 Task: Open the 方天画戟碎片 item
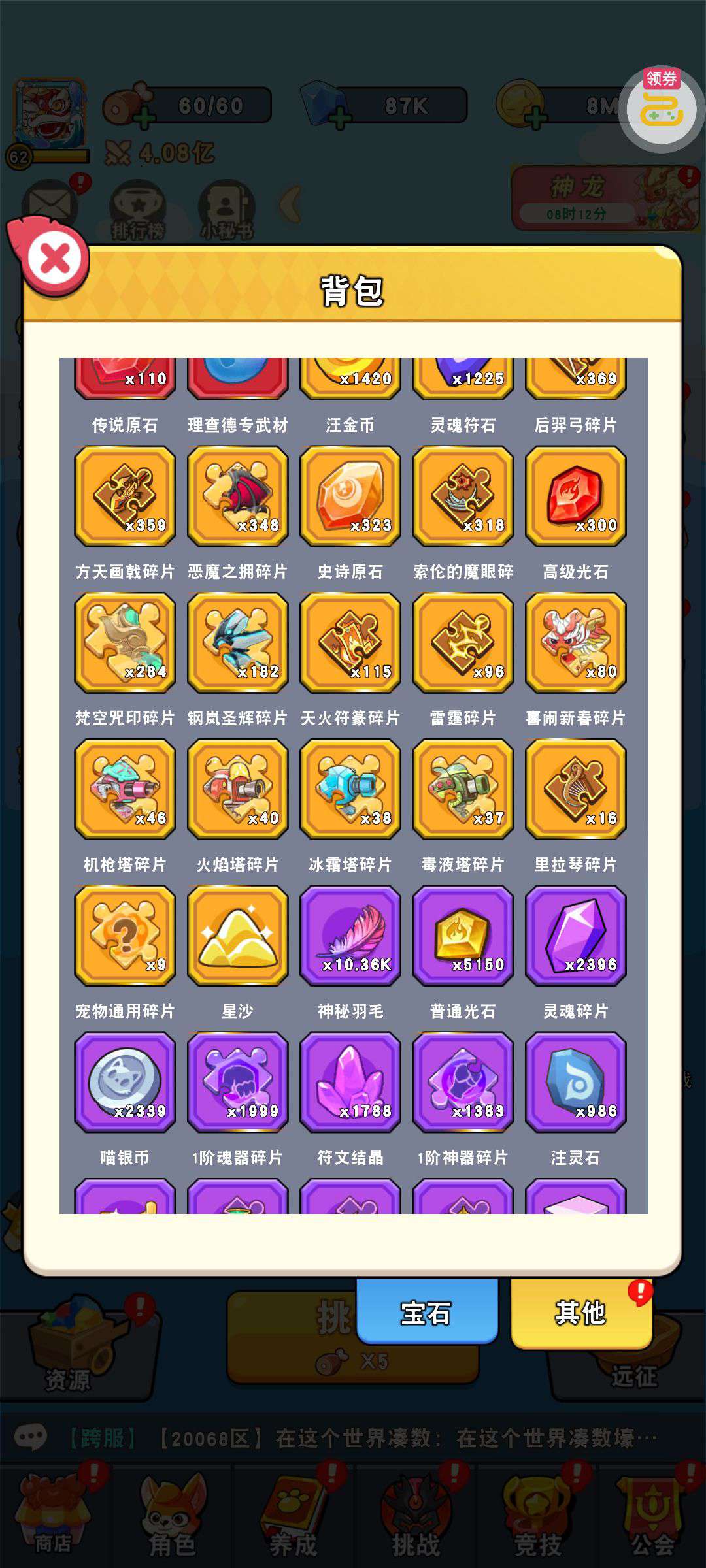coord(125,496)
